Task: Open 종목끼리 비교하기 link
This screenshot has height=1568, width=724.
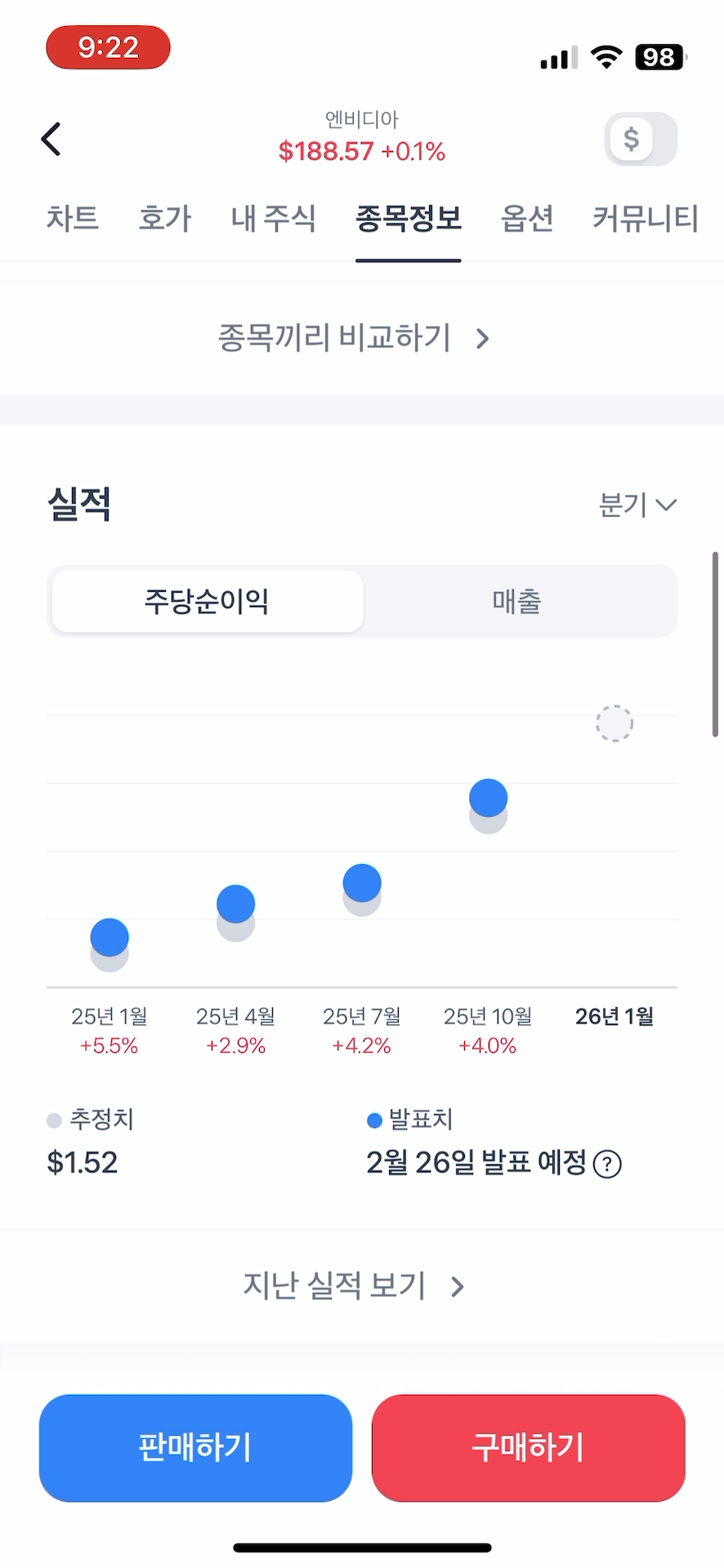Action: [x=353, y=337]
